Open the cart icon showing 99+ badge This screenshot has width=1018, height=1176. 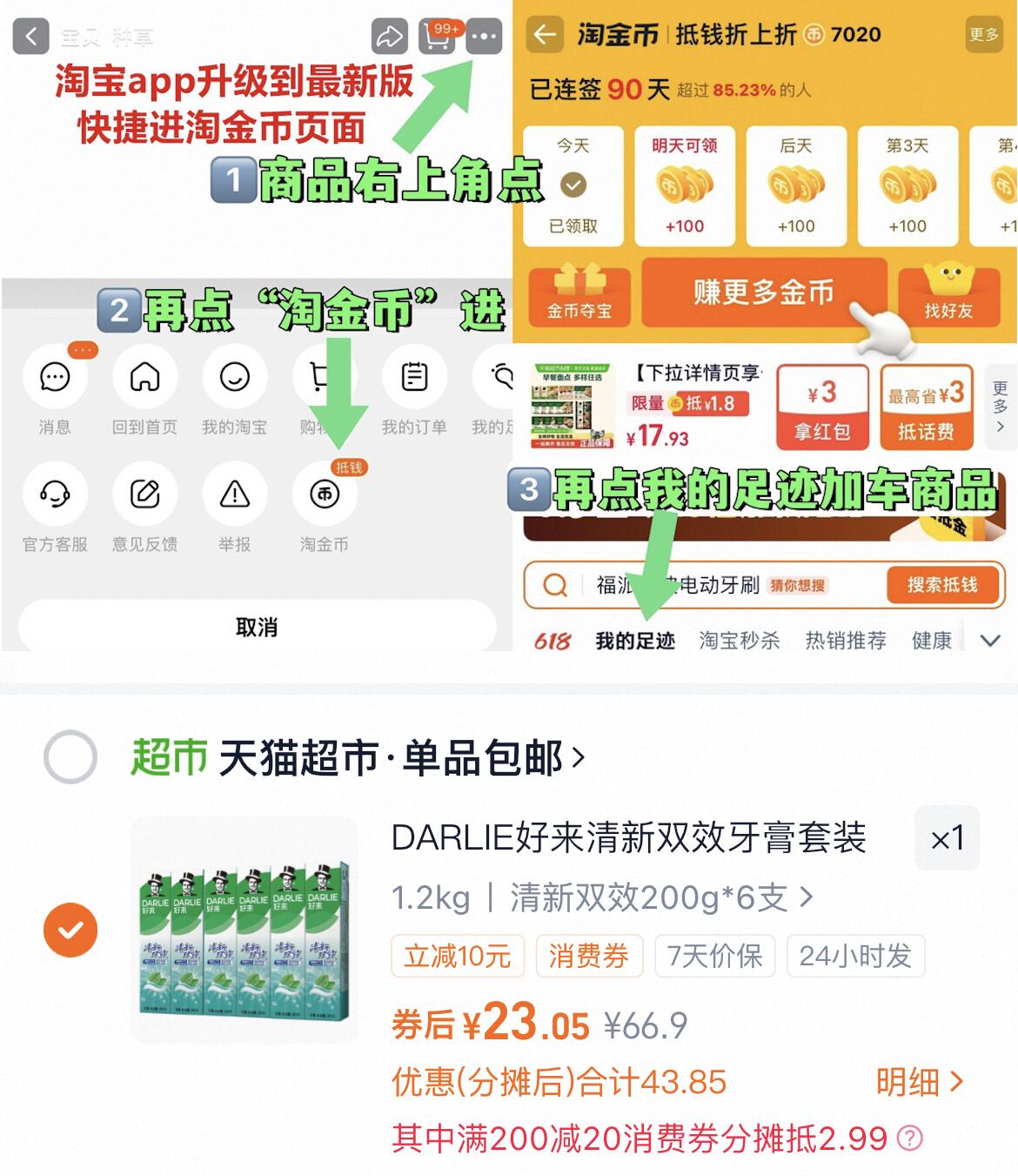tap(438, 37)
